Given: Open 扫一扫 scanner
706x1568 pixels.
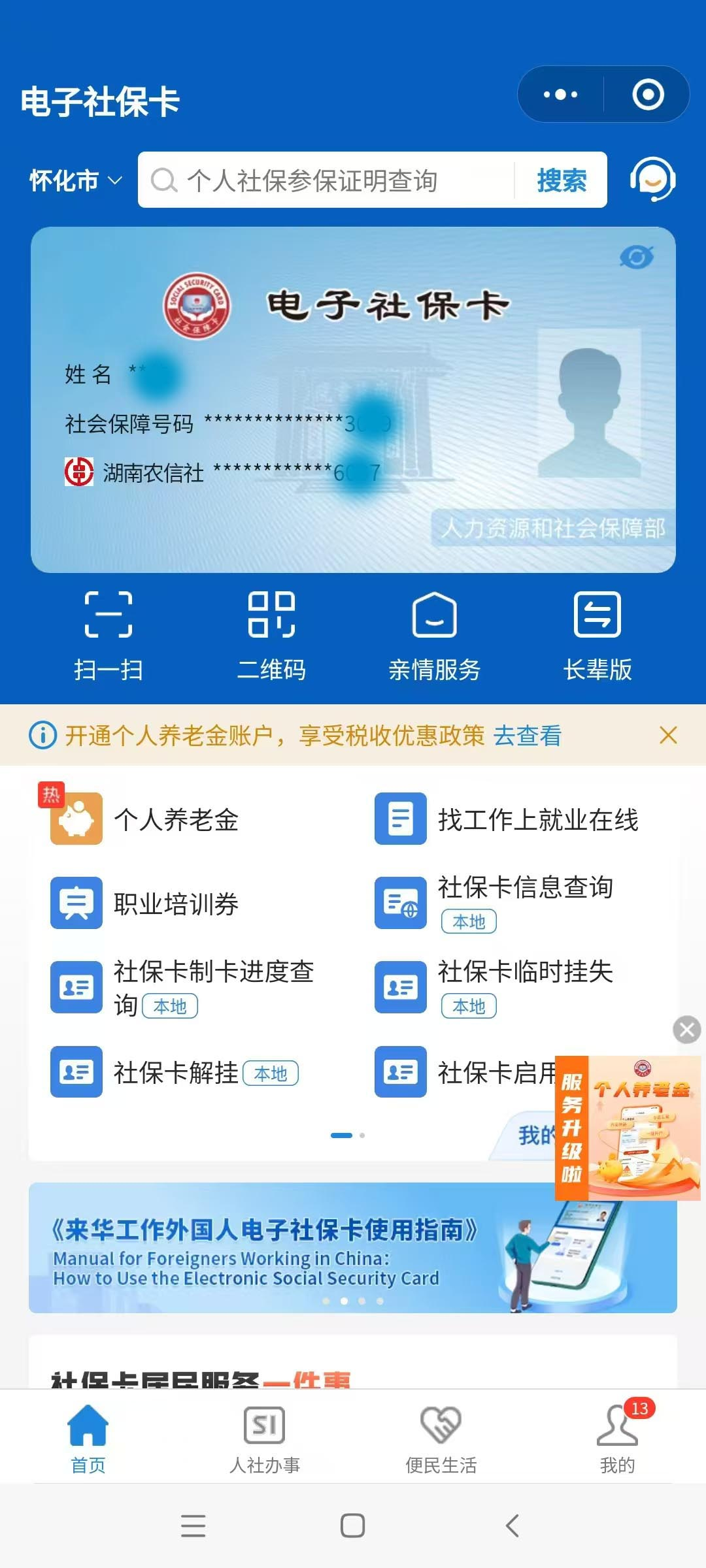Looking at the screenshot, I should (x=109, y=635).
